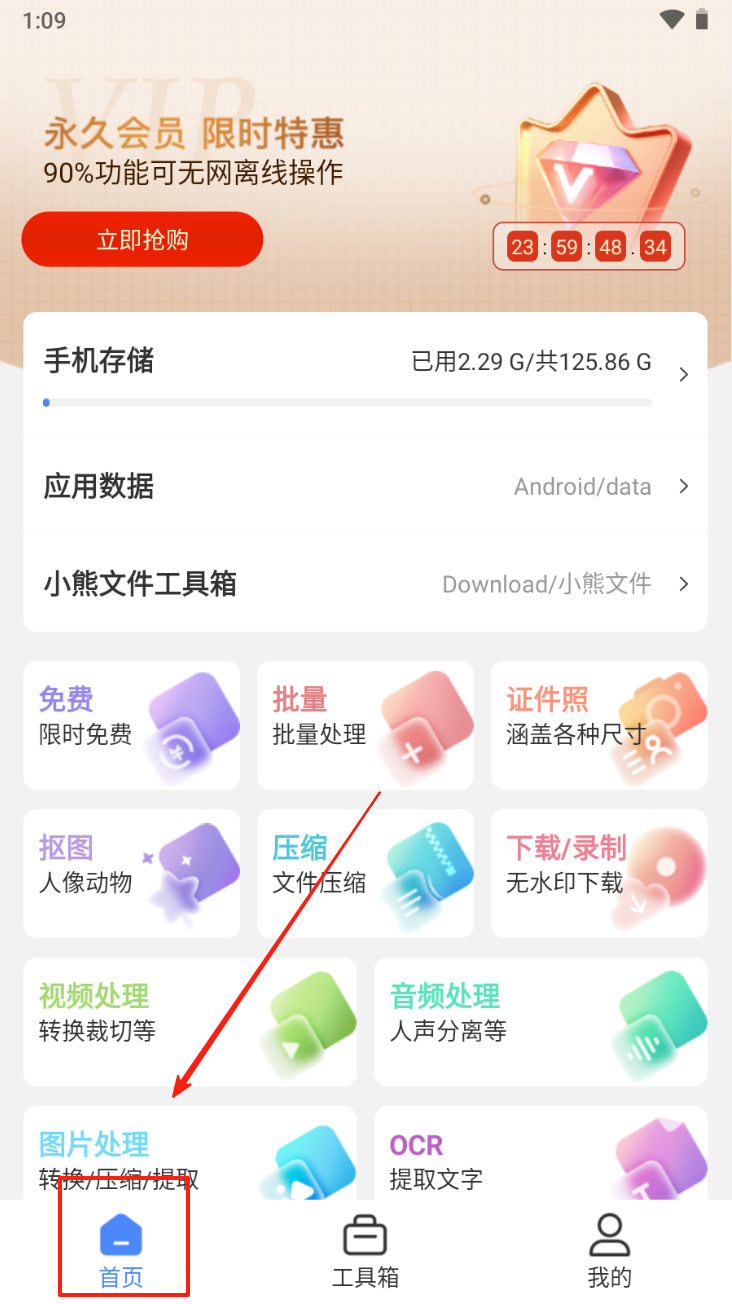Open the 证件照 card
Screen dimensions: 732x1304
click(598, 725)
